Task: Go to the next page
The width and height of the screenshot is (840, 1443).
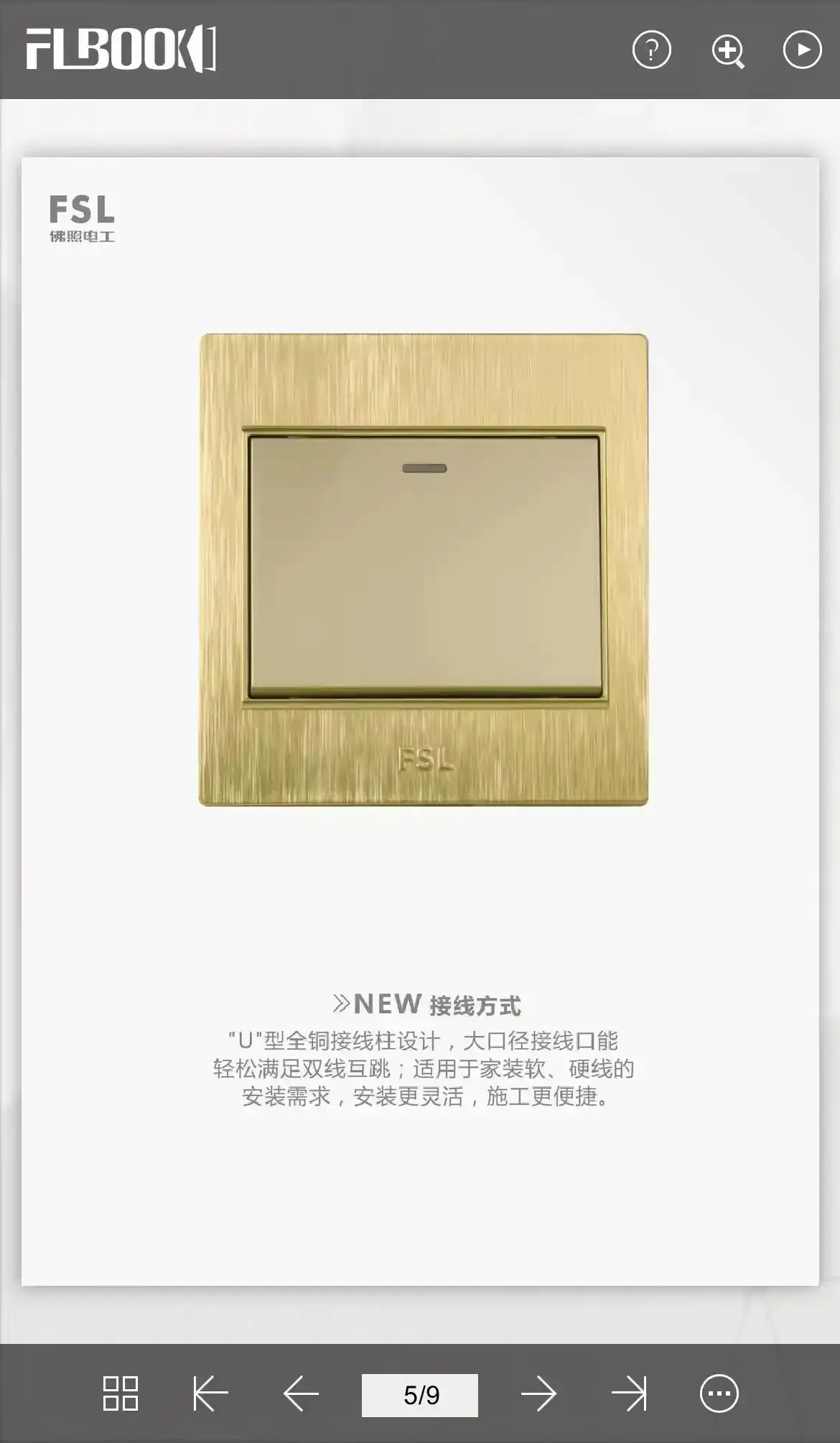Action: tap(538, 1393)
